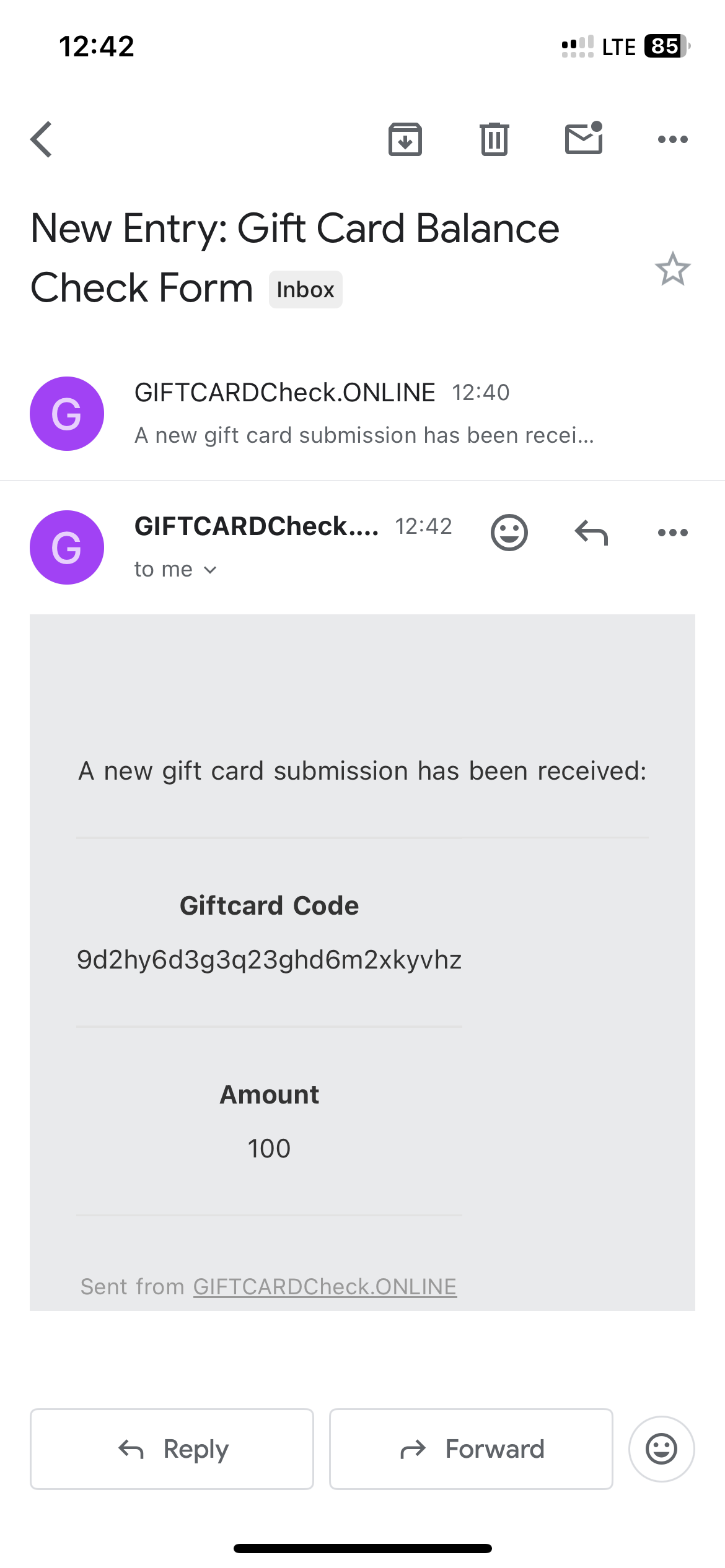The height and width of the screenshot is (1568, 725).
Task: Delete this email thread
Action: [494, 139]
